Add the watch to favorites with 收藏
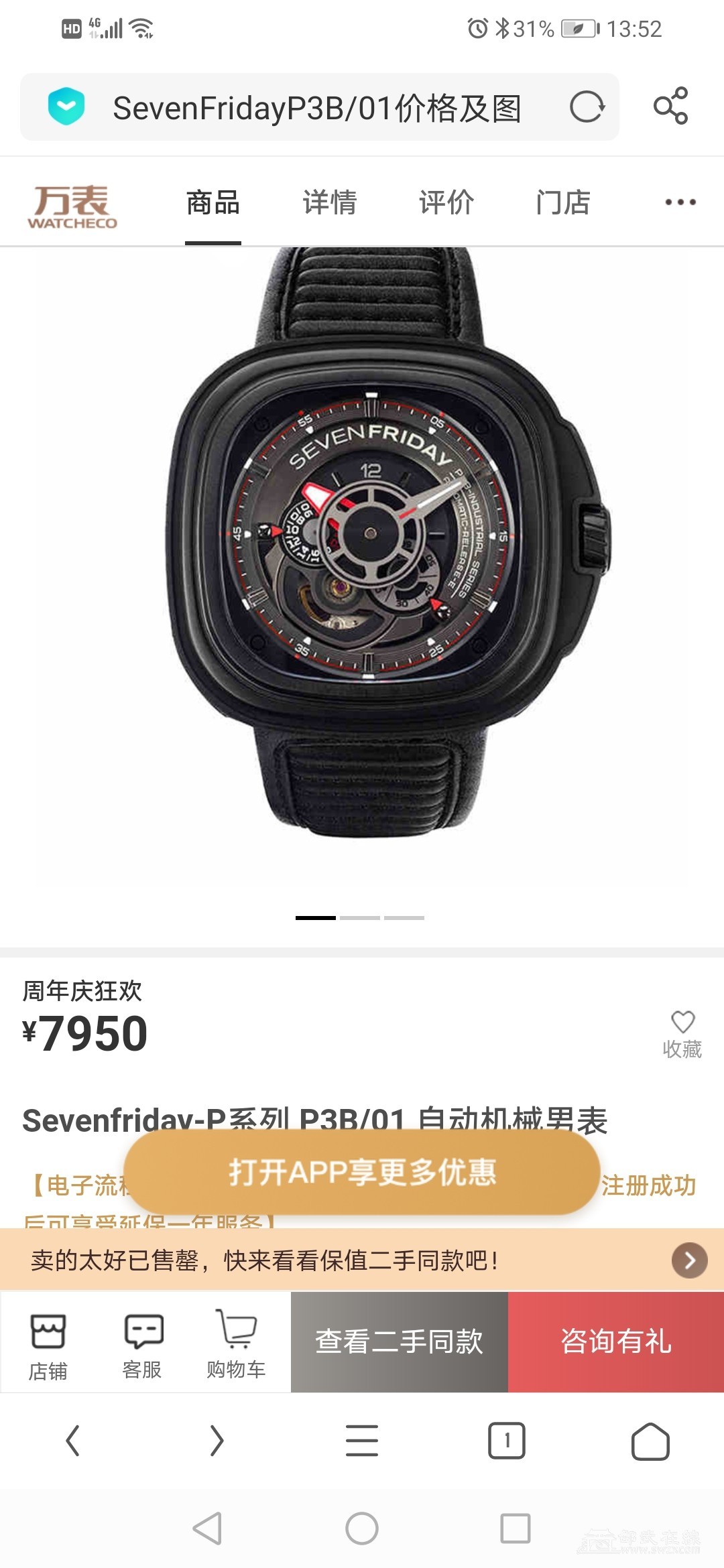The image size is (724, 1568). click(x=682, y=1034)
